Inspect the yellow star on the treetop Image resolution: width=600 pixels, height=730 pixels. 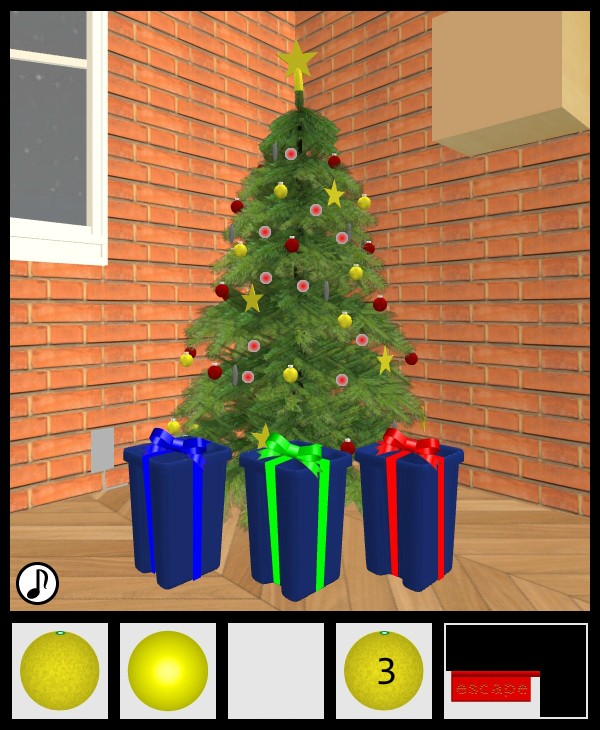coord(297,60)
